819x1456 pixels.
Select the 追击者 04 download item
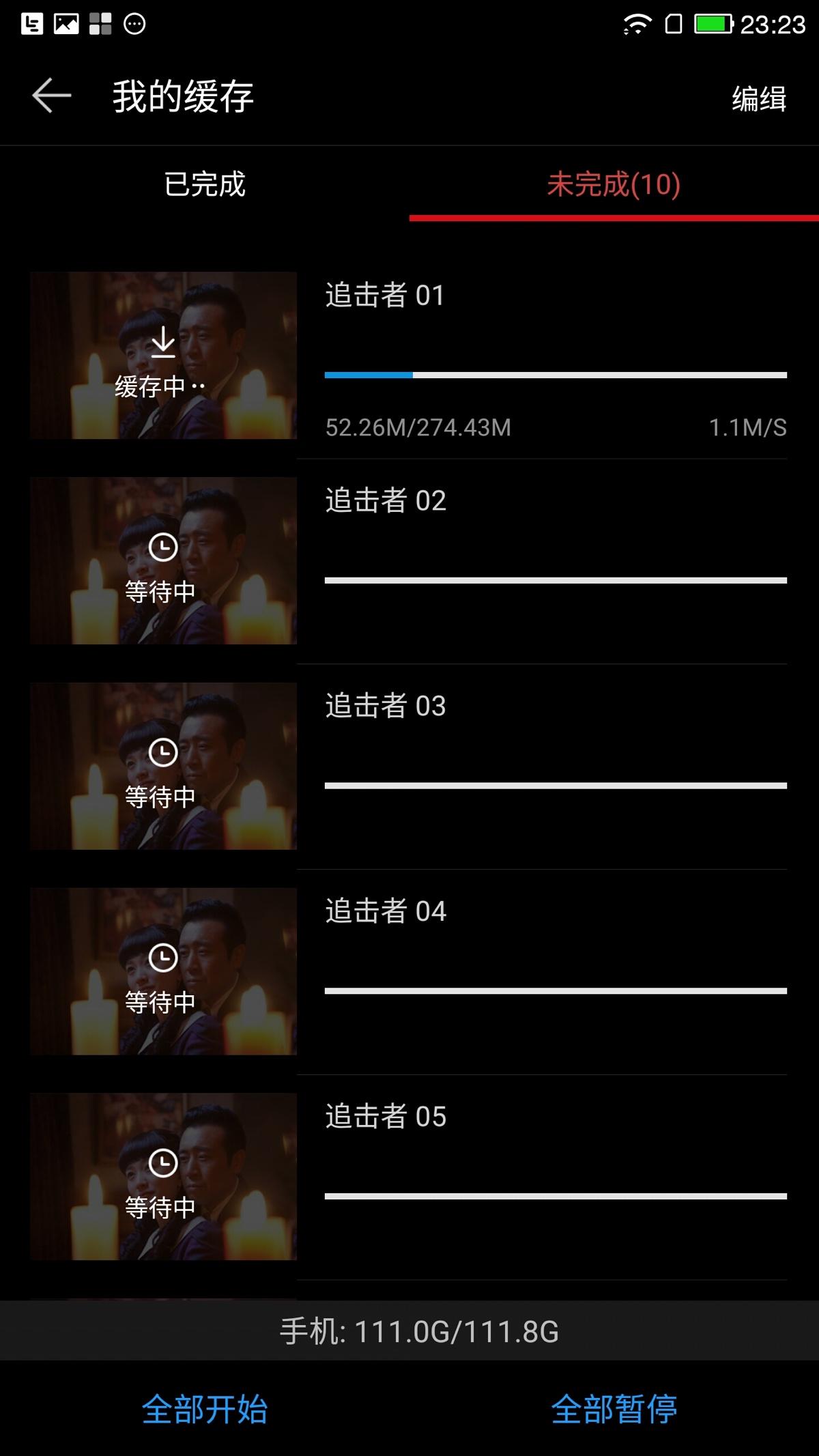click(x=409, y=972)
